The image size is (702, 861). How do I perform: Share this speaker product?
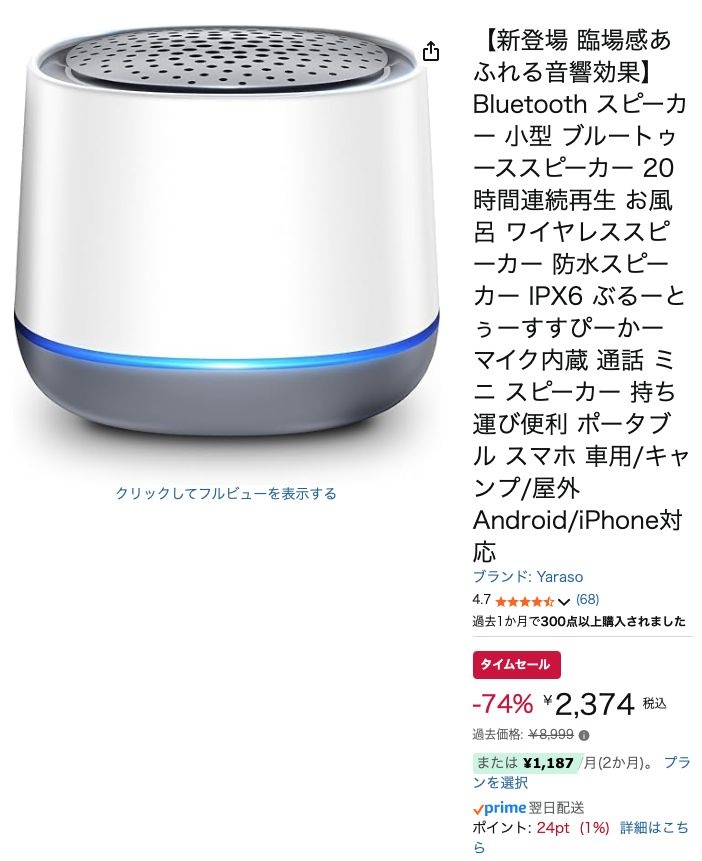click(x=431, y=52)
